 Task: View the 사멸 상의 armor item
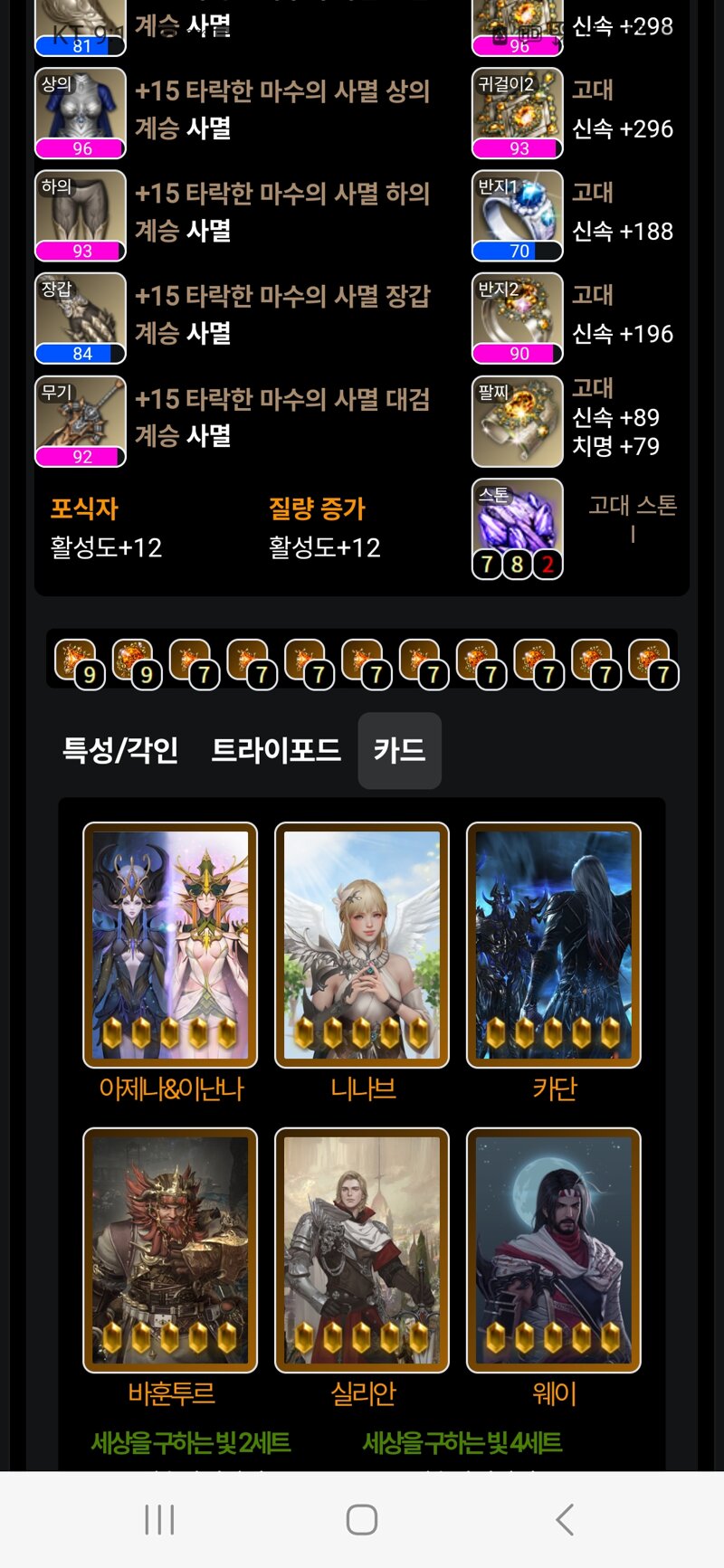(x=81, y=113)
